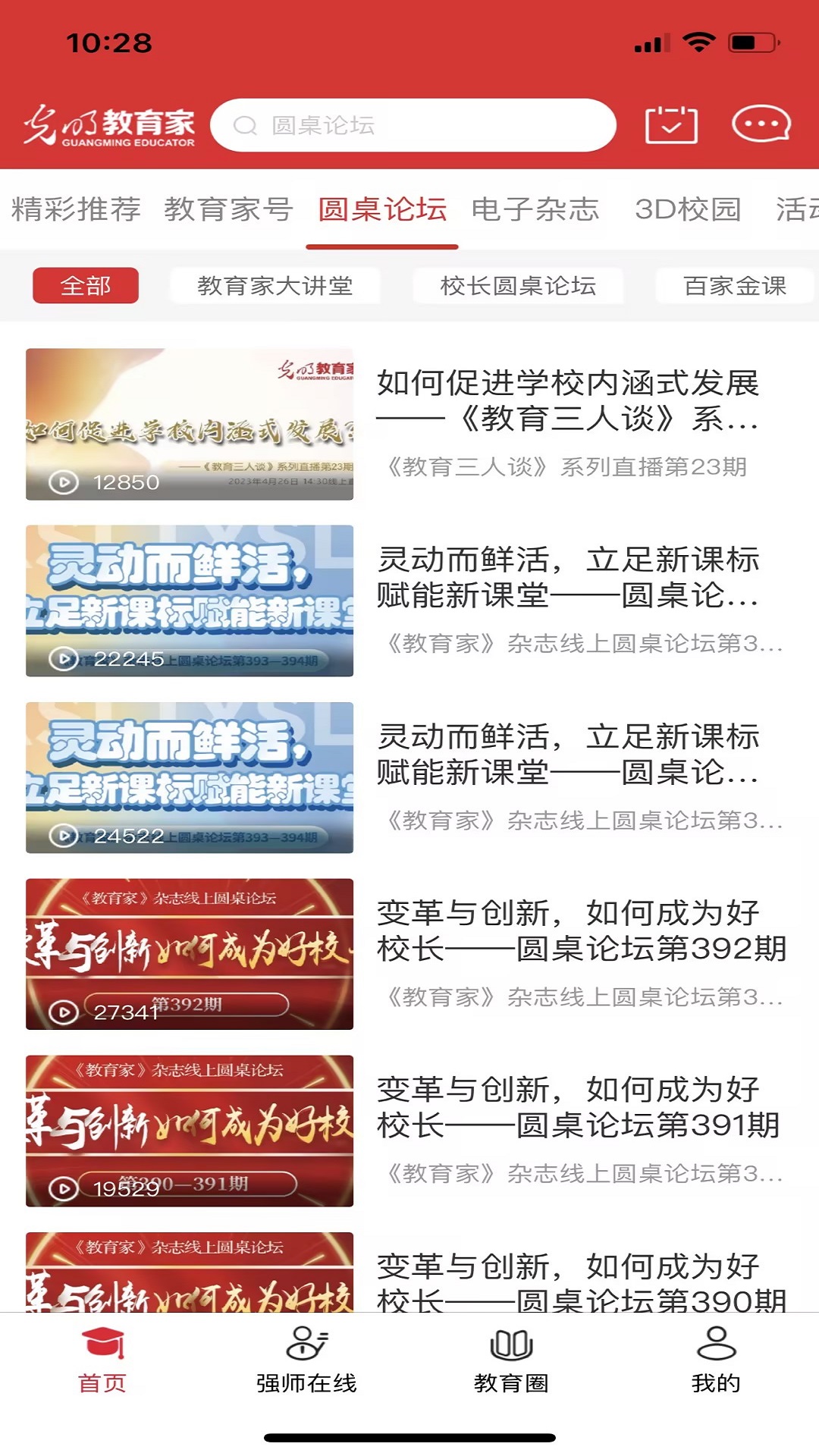Switch to the 精彩推荐 tab
This screenshot has height=1456, width=819.
(x=77, y=209)
